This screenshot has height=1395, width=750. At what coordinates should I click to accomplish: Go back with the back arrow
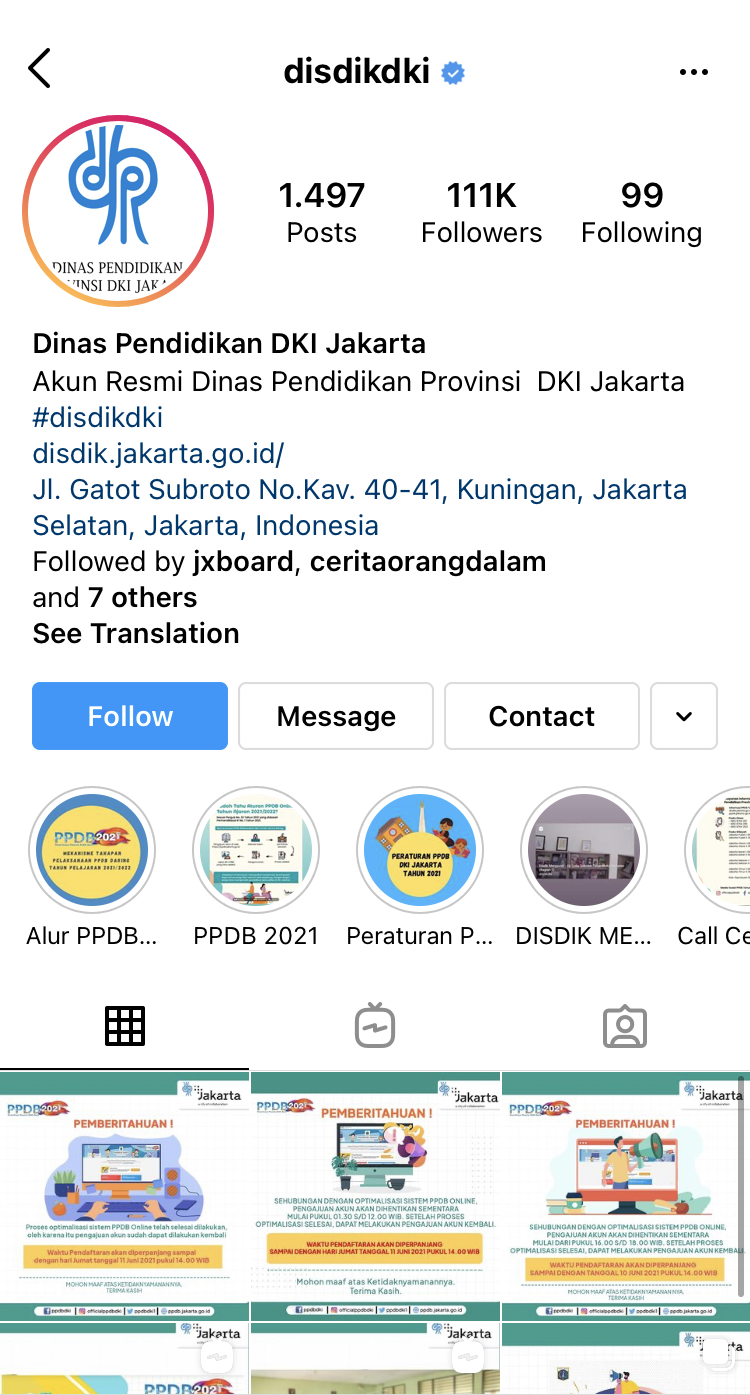pyautogui.click(x=39, y=70)
